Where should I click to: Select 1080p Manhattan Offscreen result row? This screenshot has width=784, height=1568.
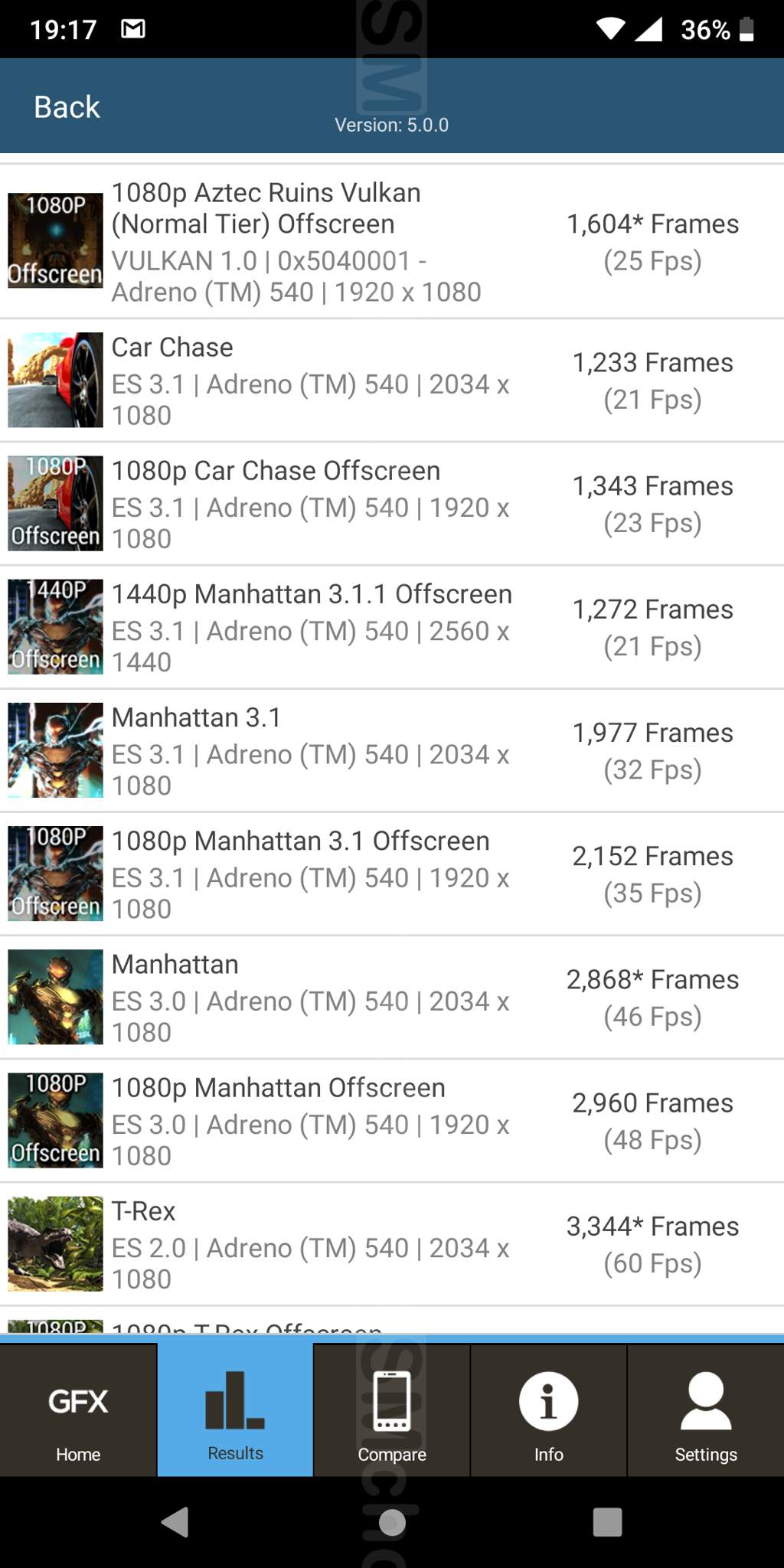(392, 1120)
